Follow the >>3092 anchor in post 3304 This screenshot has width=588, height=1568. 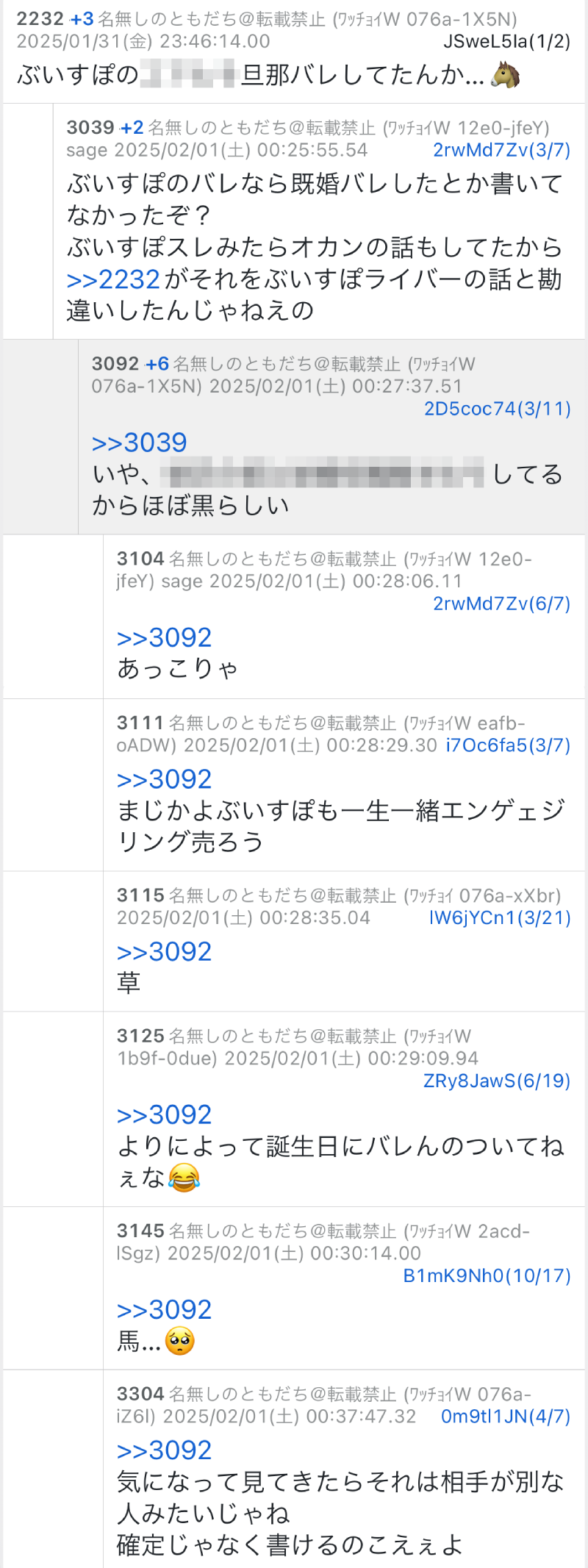point(164,1450)
